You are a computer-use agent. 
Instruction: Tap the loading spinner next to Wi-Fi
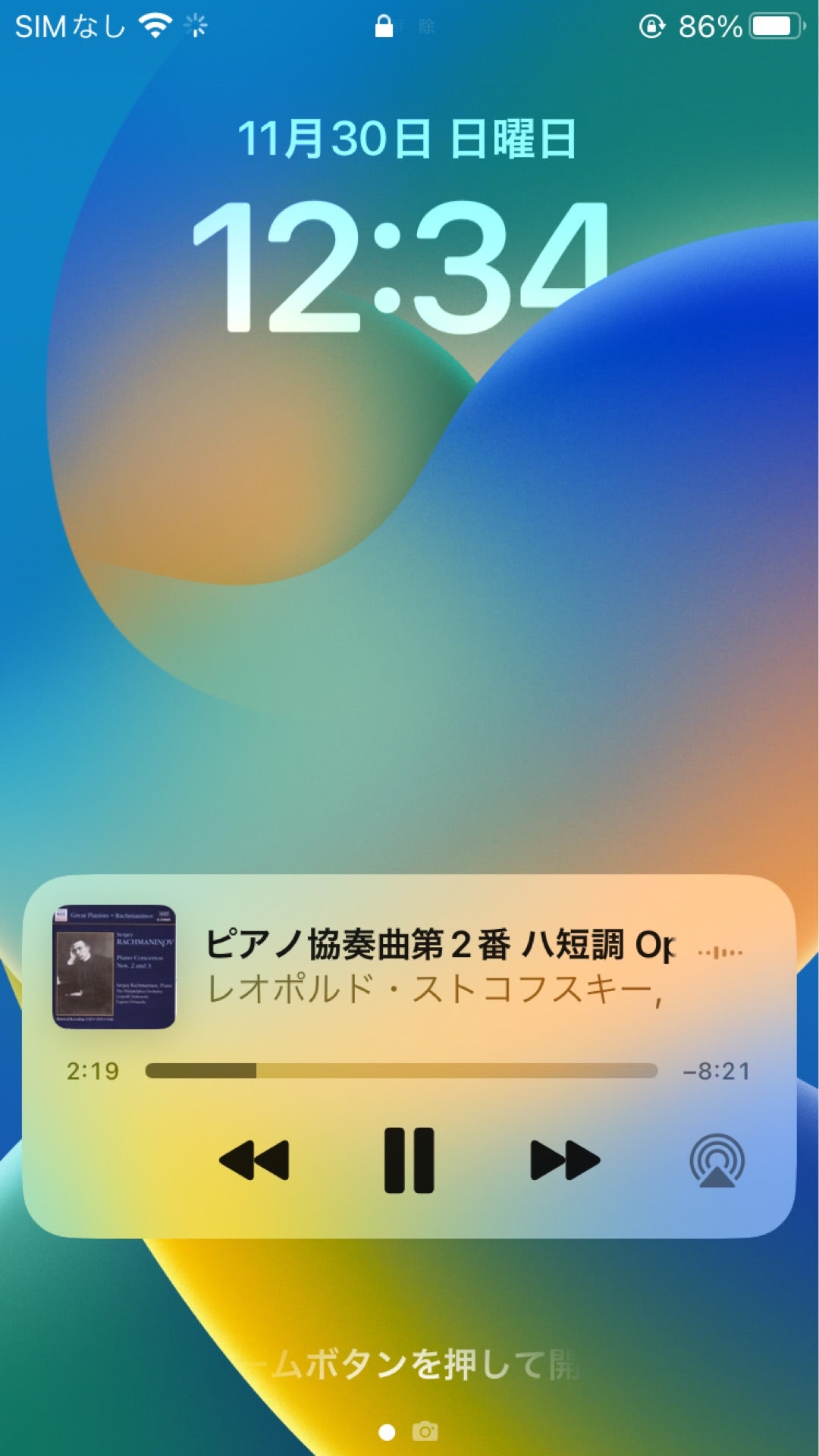tap(196, 24)
